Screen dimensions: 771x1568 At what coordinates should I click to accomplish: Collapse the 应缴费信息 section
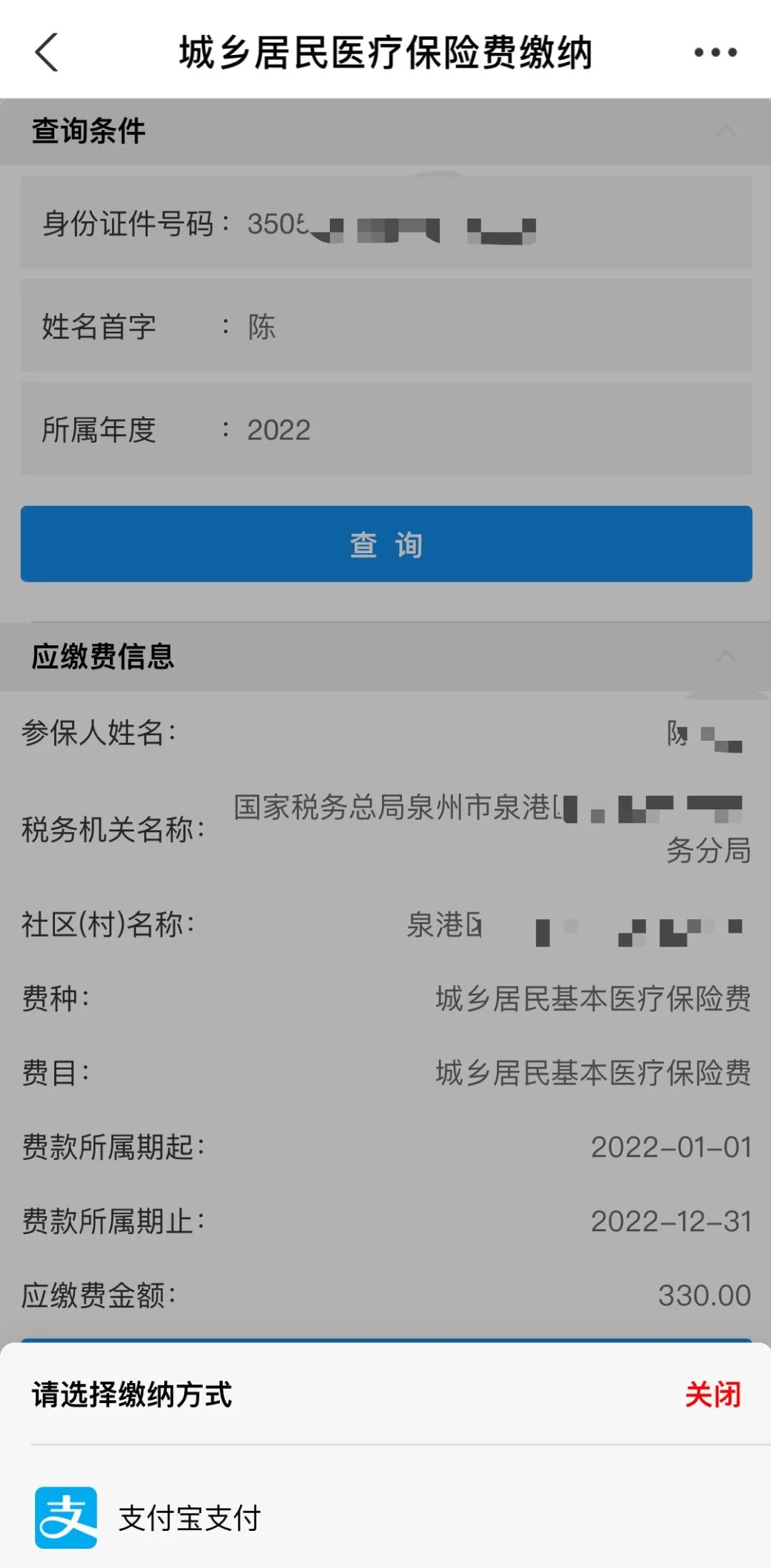coord(726,656)
